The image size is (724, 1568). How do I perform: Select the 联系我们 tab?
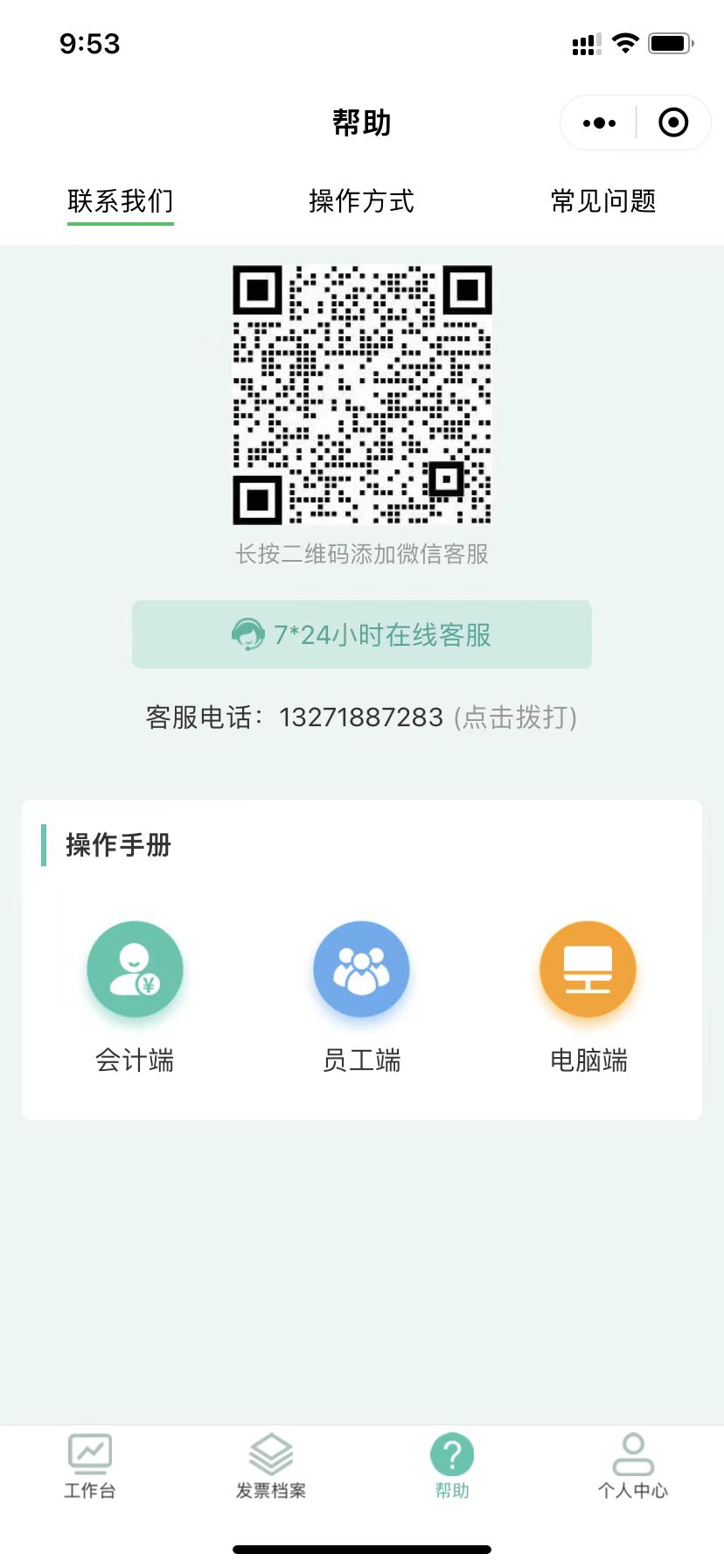121,201
